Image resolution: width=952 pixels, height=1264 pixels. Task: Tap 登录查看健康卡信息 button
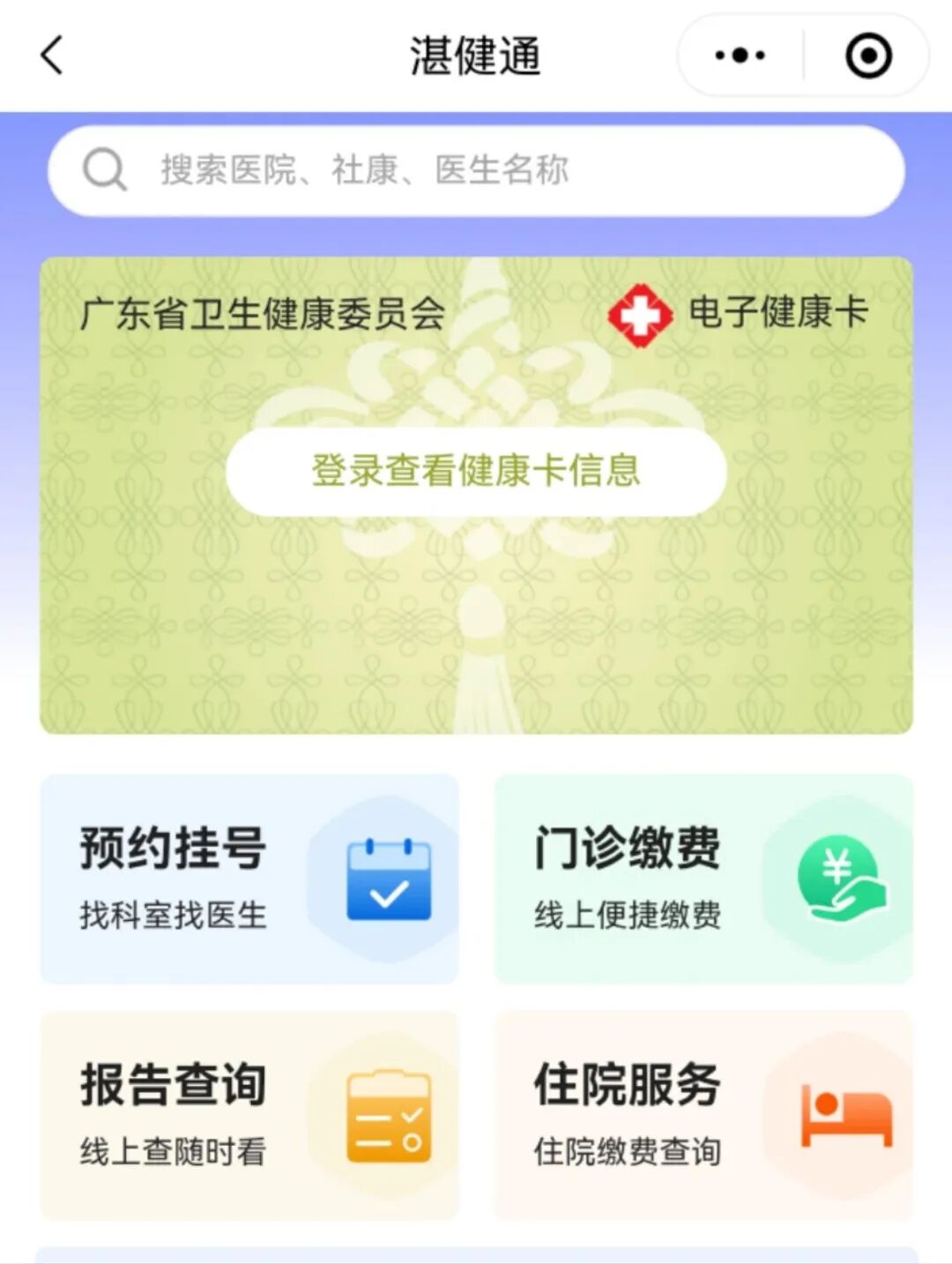click(x=476, y=471)
